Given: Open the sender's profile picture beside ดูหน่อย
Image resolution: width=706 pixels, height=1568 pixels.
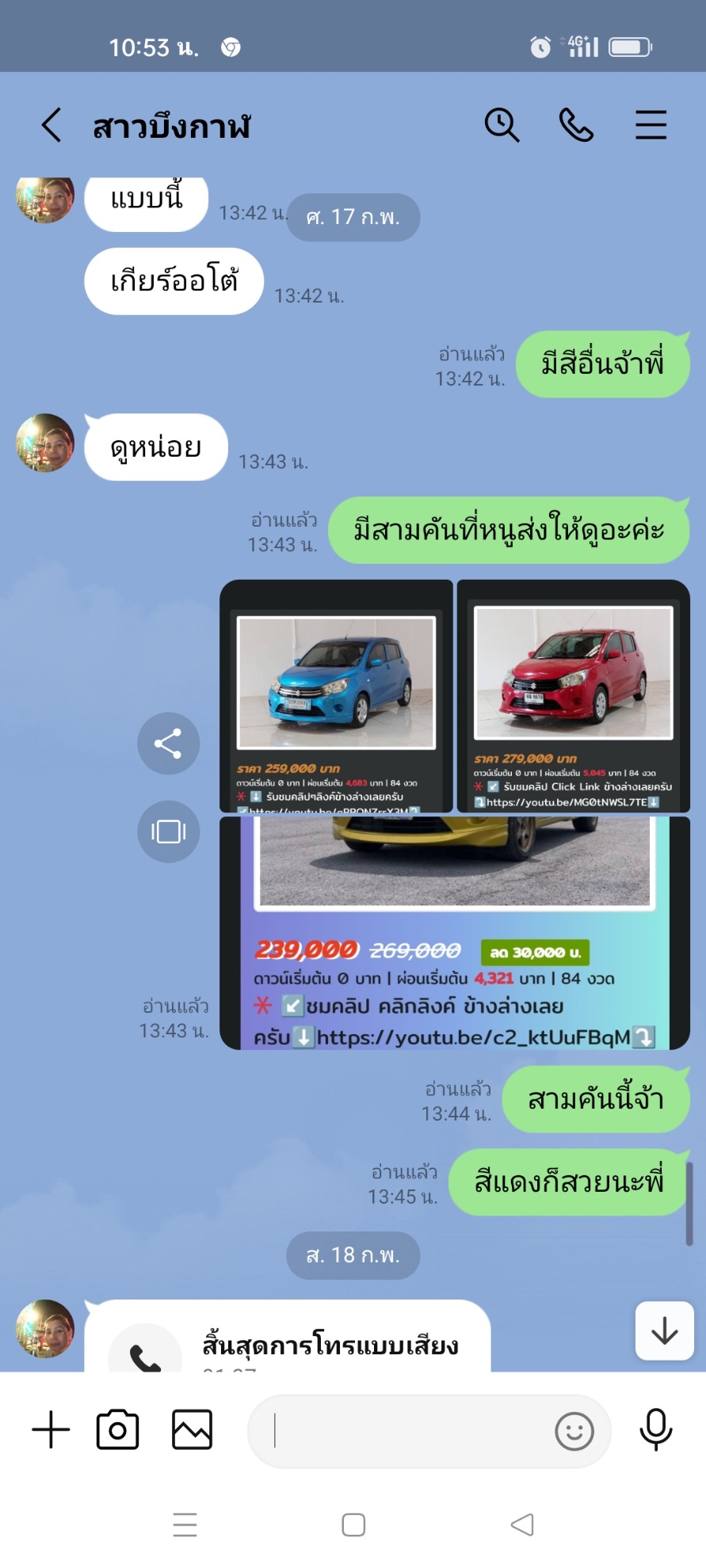Looking at the screenshot, I should point(45,443).
